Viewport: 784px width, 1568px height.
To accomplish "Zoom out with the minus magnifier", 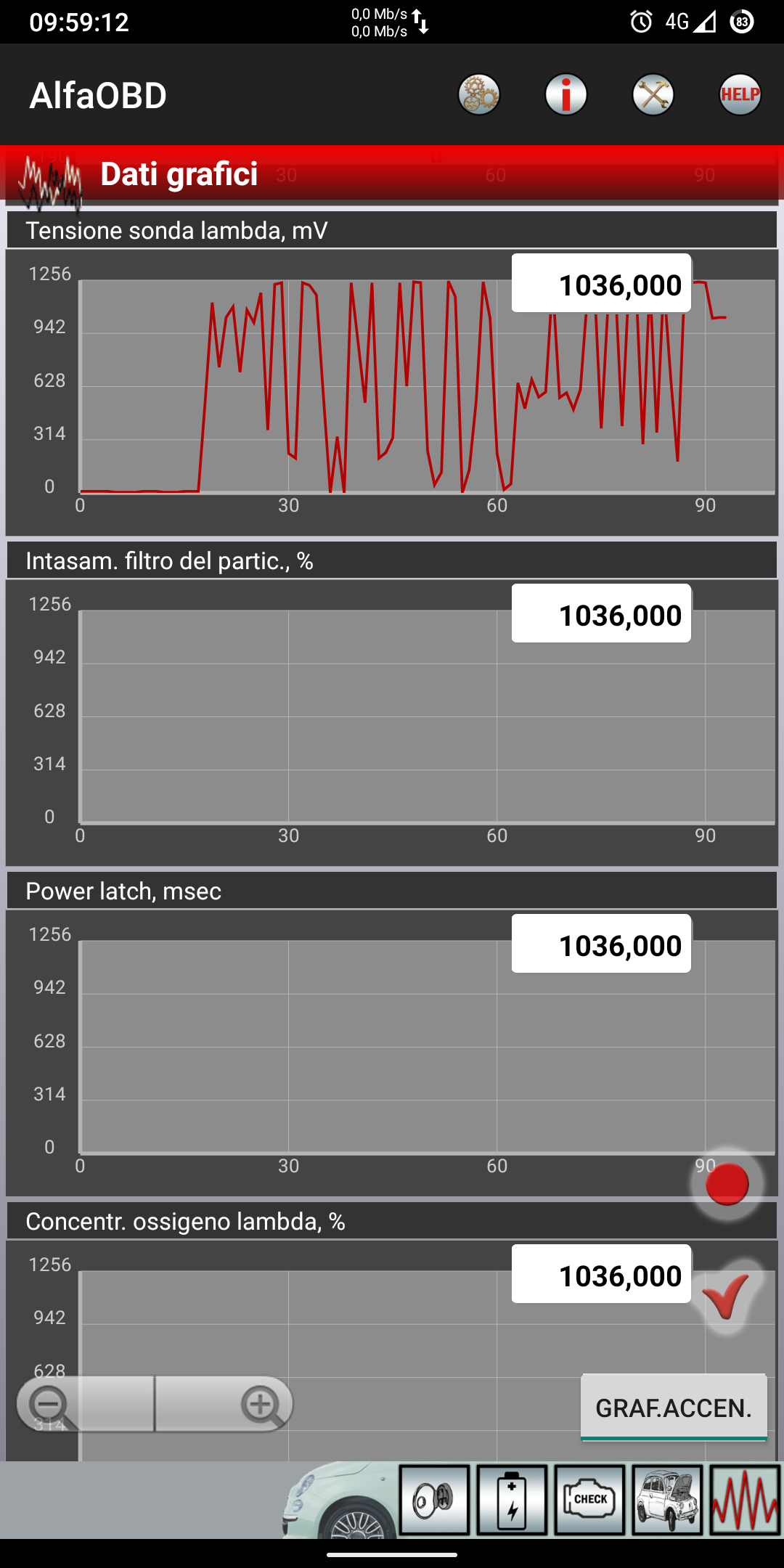I will click(x=51, y=1404).
